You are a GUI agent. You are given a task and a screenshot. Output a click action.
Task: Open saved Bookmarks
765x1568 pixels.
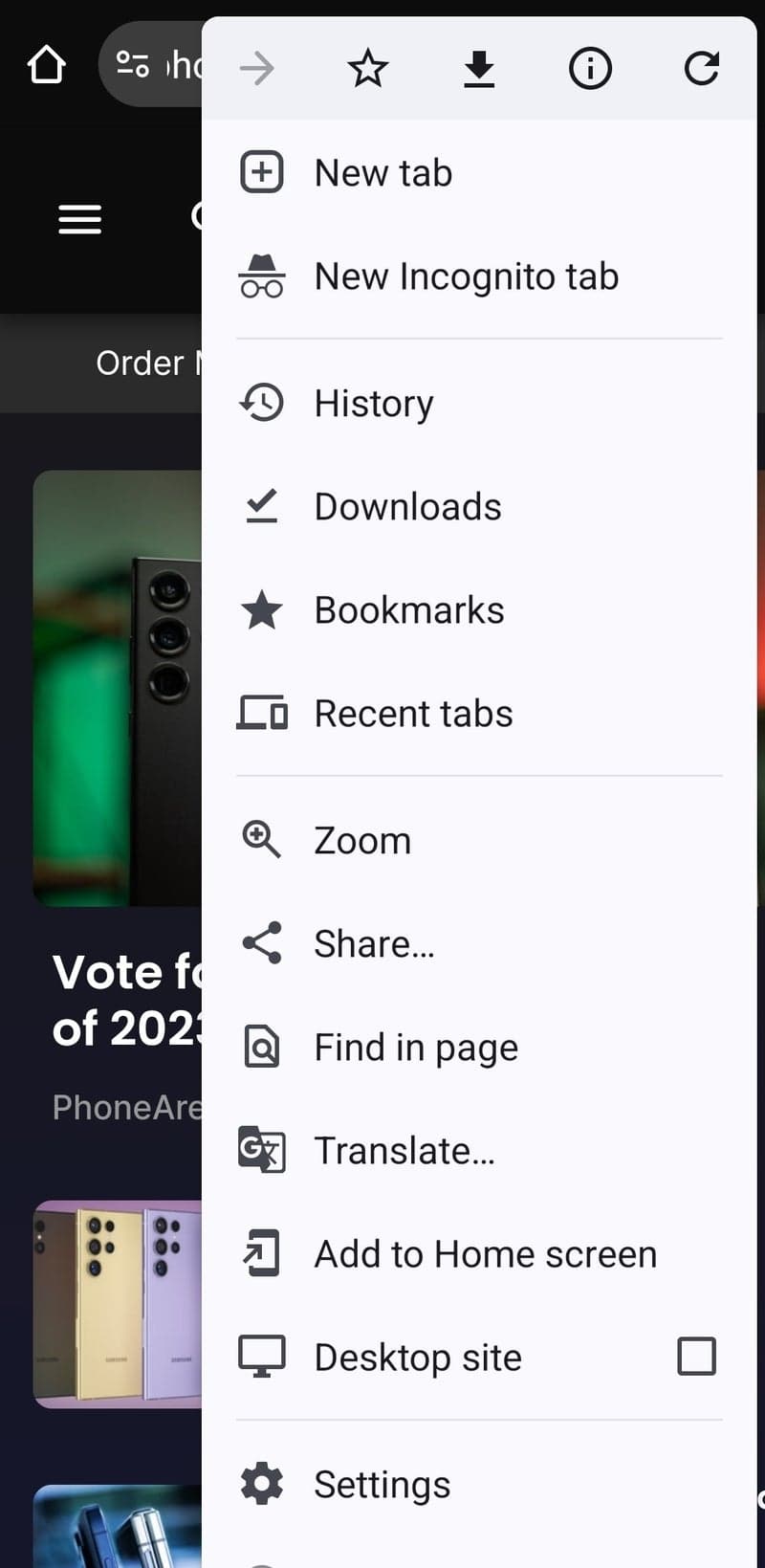408,610
